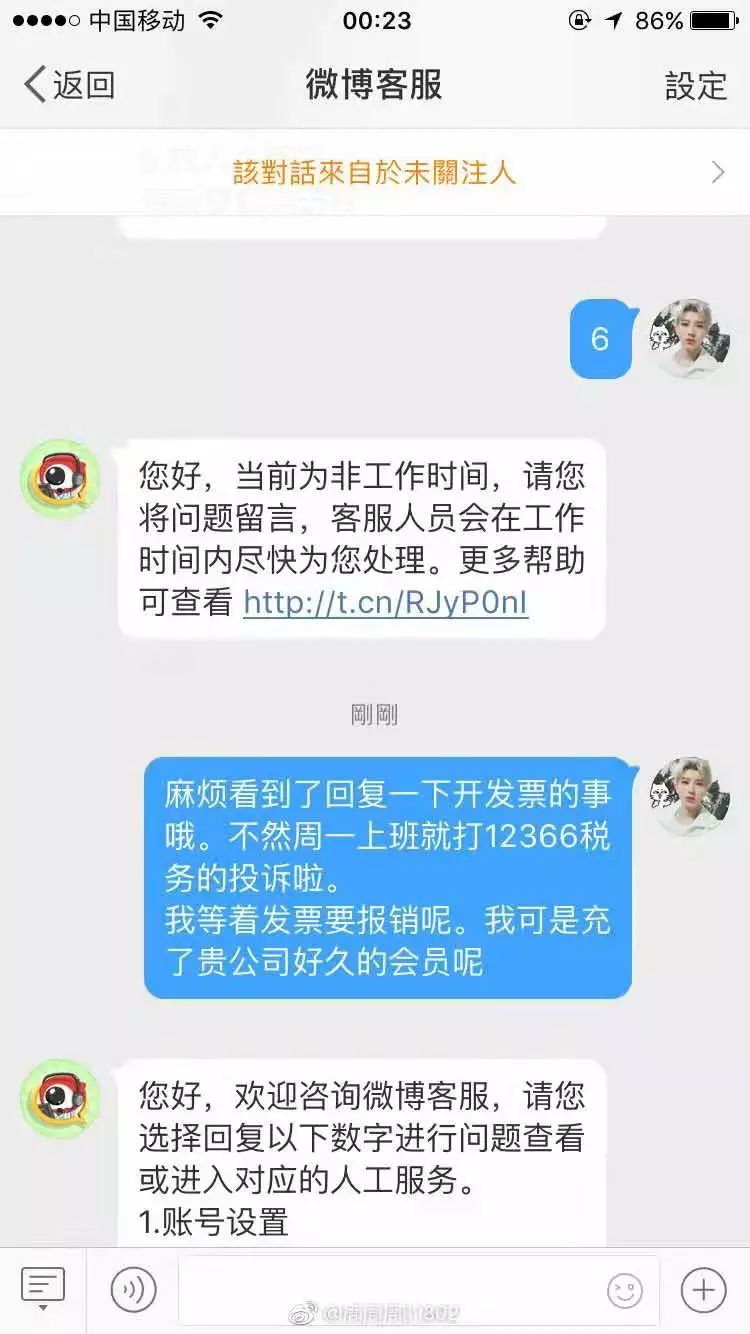The height and width of the screenshot is (1334, 750).
Task: Go back using the 返回 button
Action: point(69,85)
